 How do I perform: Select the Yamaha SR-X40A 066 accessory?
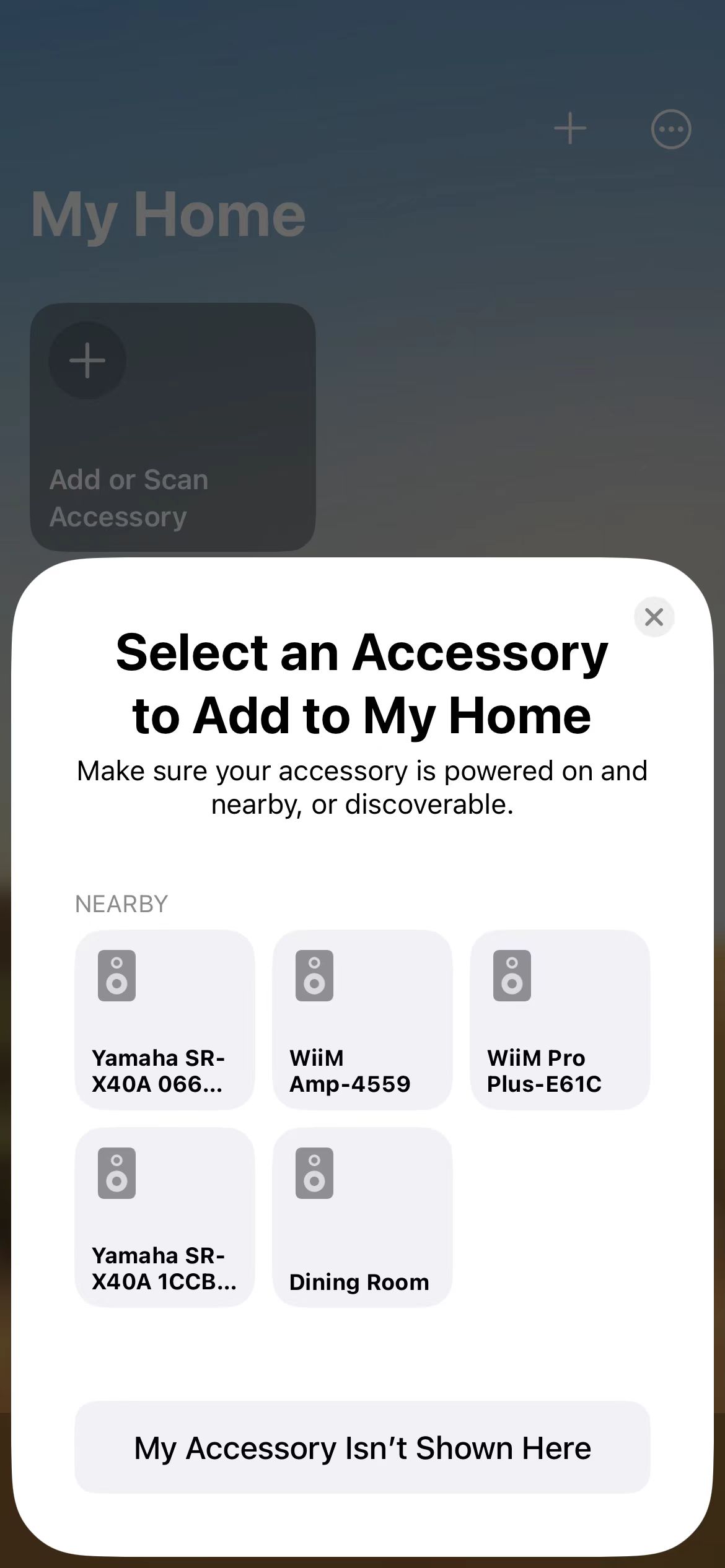[x=164, y=1019]
